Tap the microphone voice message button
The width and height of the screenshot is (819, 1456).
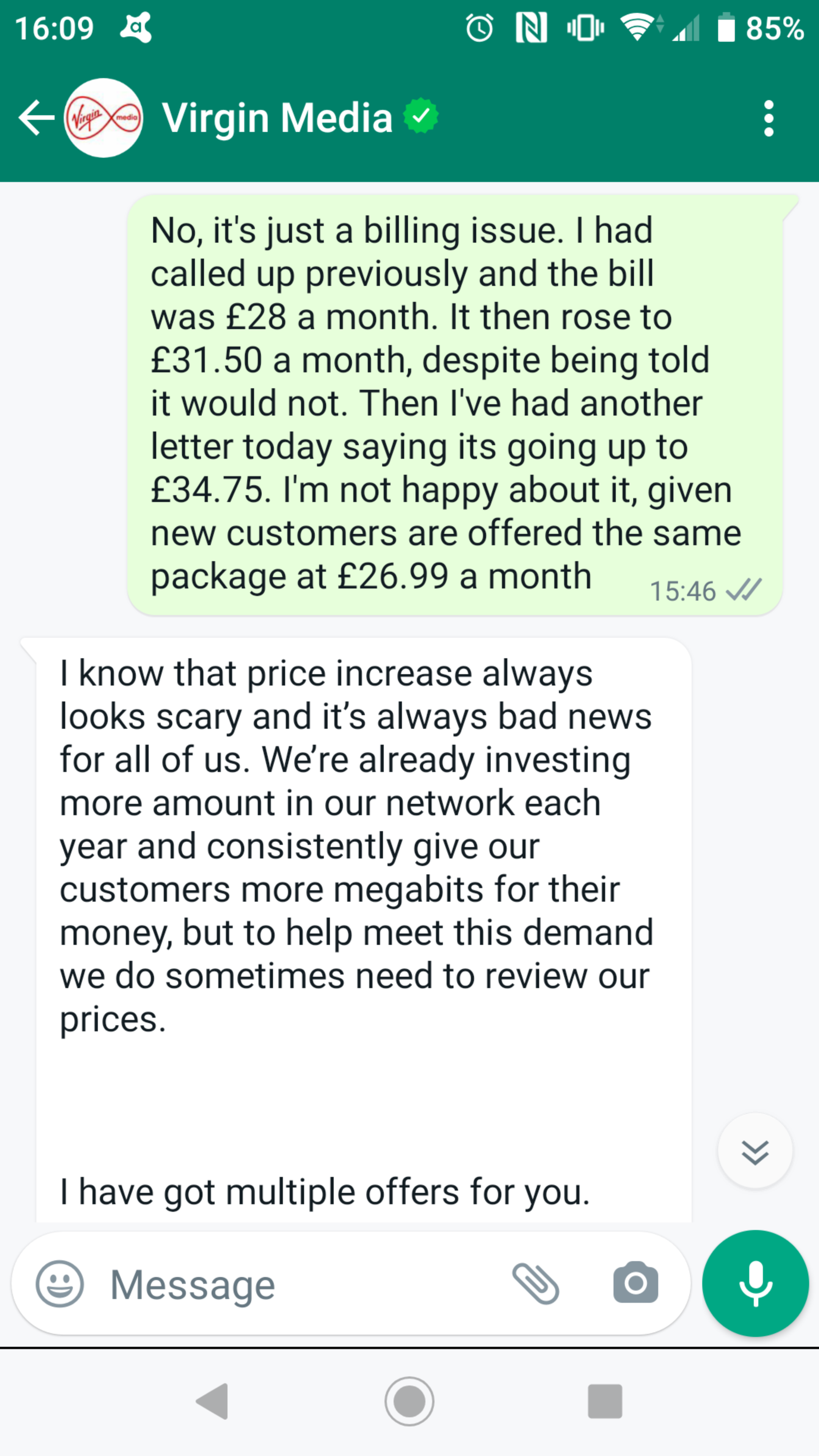[755, 1283]
